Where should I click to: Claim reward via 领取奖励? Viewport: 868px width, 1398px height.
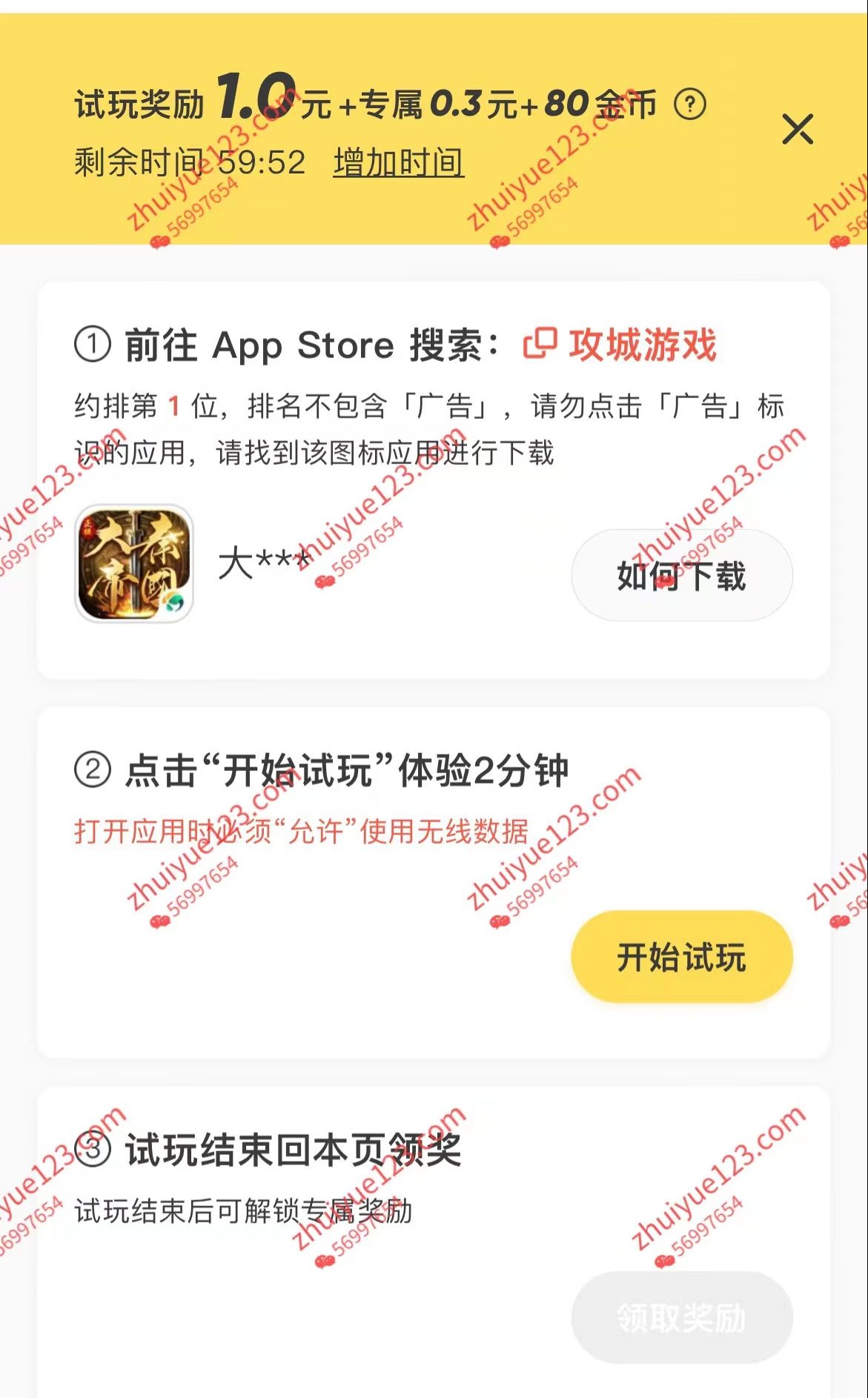(x=681, y=1317)
